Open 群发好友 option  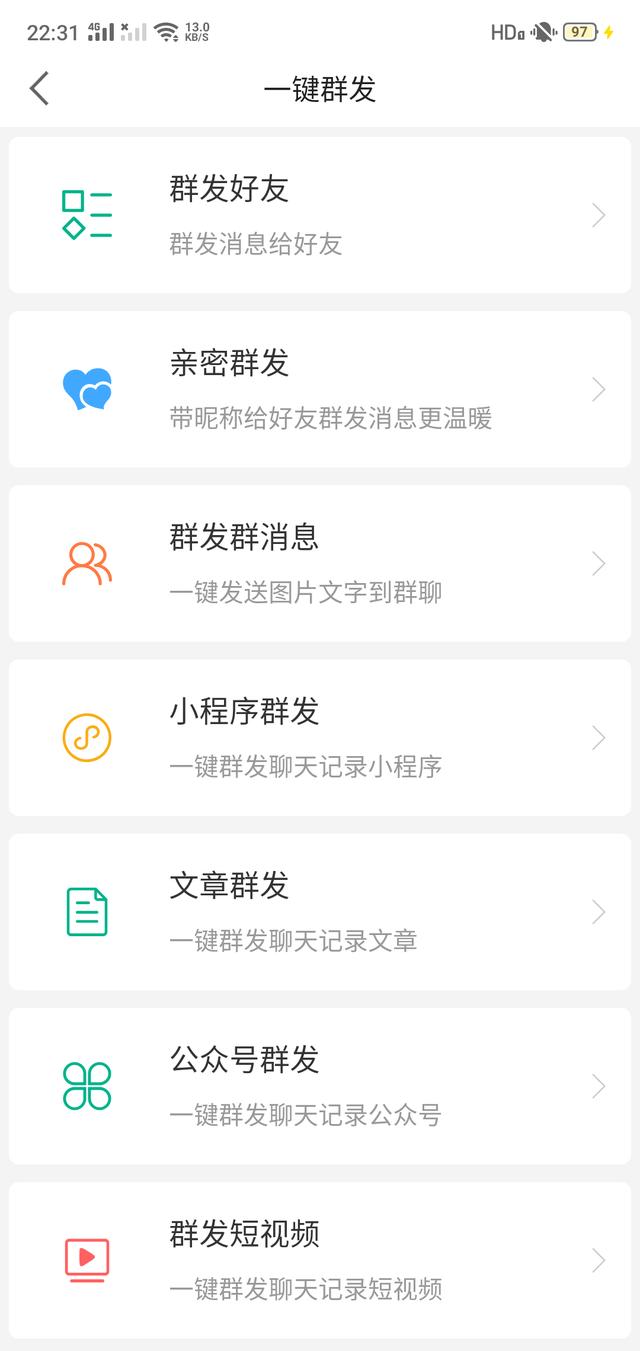(320, 215)
